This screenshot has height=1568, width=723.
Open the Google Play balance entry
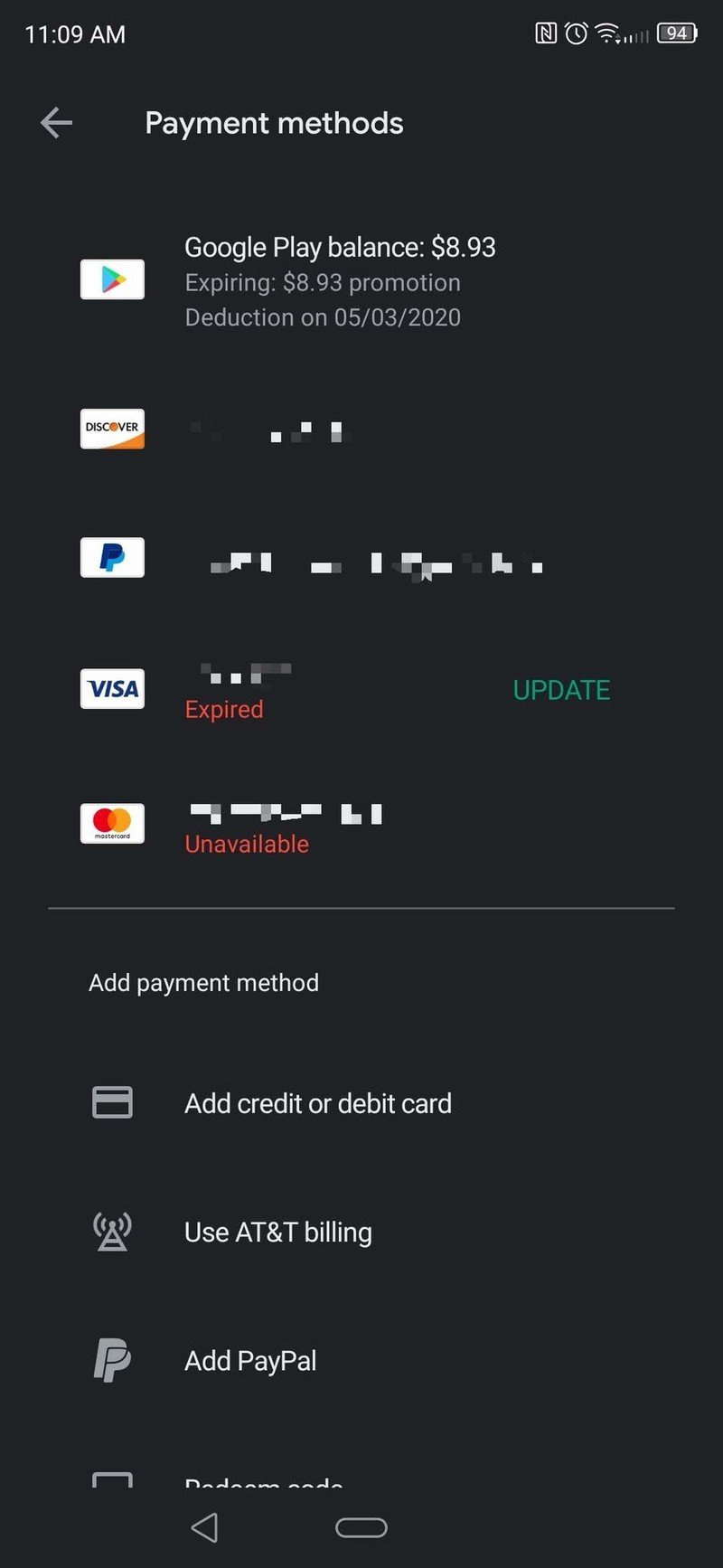[x=339, y=281]
